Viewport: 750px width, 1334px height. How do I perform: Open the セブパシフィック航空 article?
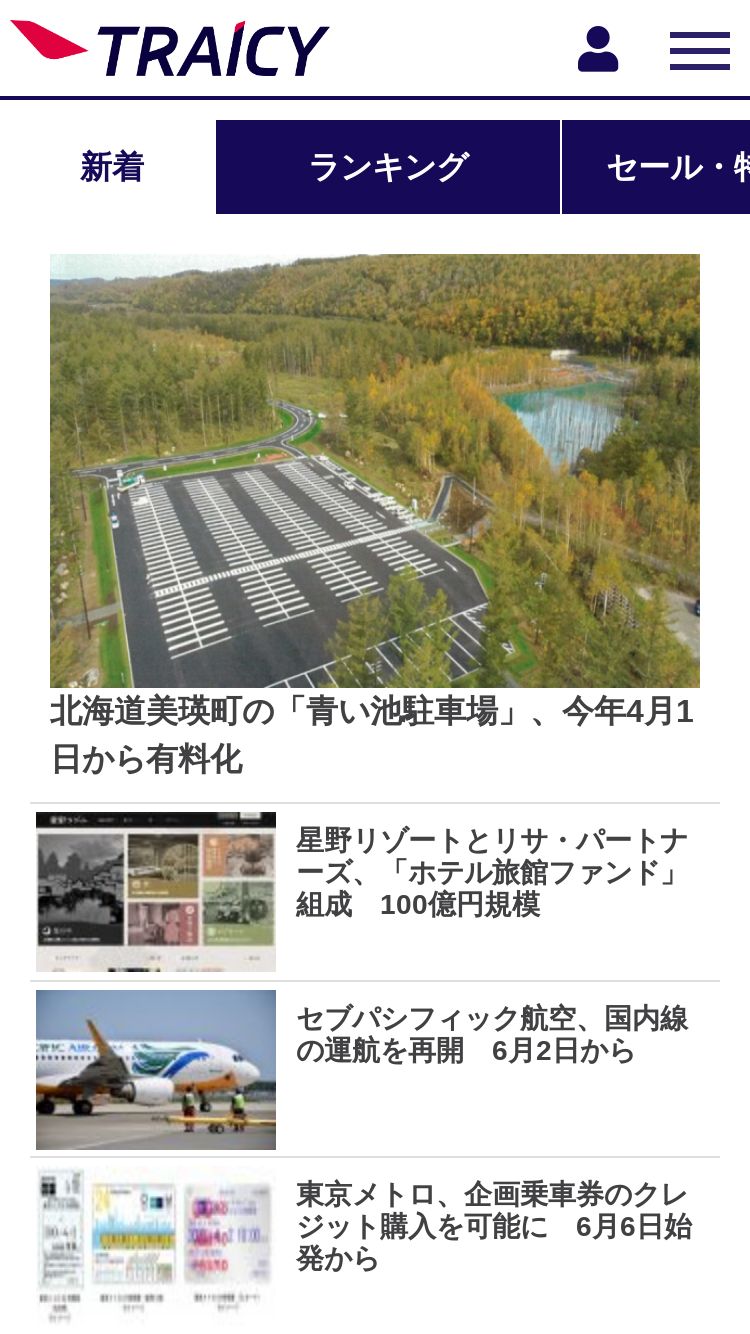click(375, 1069)
